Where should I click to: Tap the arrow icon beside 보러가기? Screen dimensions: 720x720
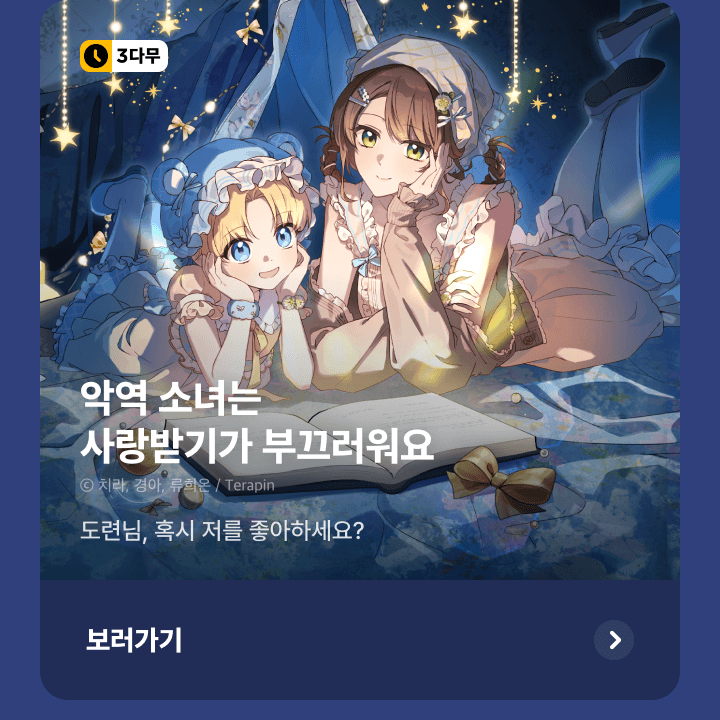[614, 640]
